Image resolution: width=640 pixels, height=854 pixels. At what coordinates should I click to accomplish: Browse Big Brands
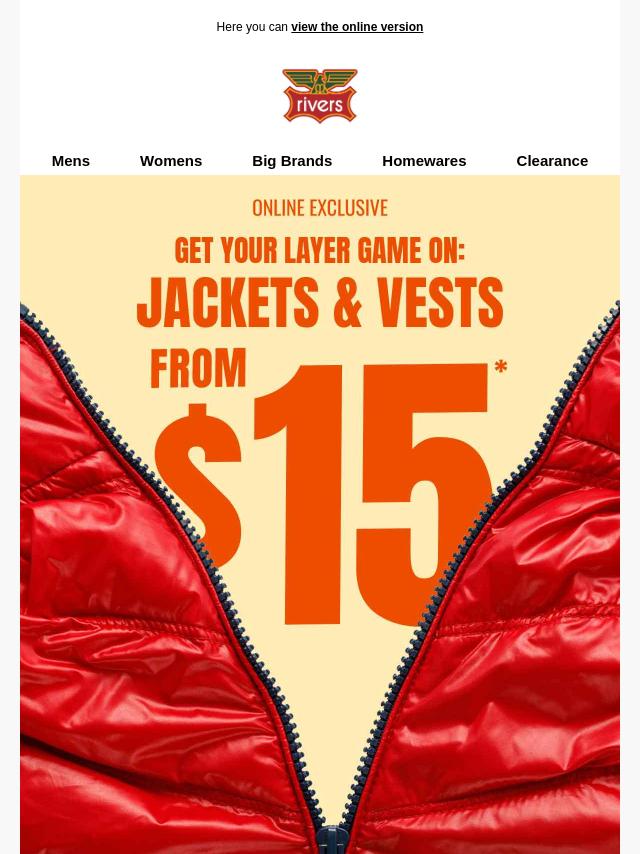(x=292, y=160)
